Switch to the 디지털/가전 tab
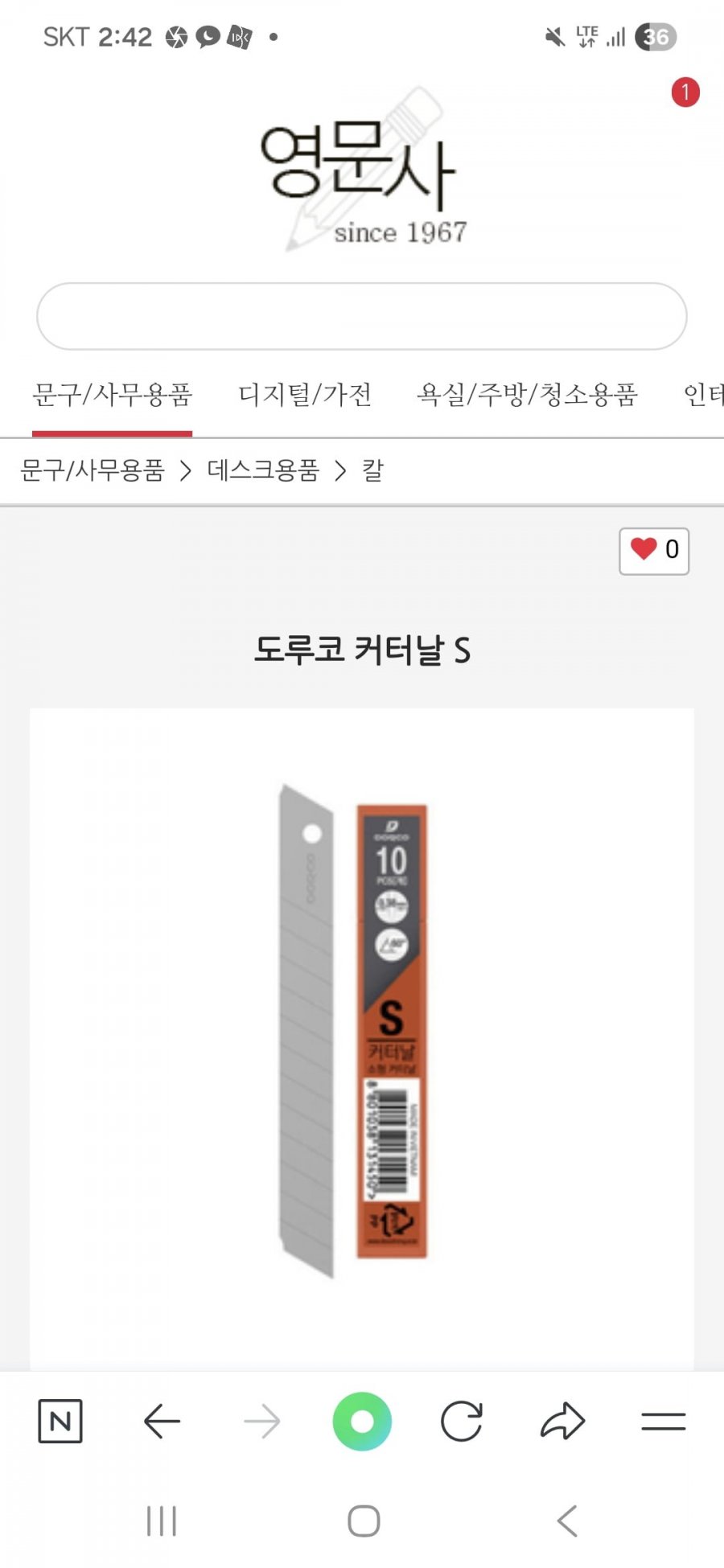This screenshot has height=1568, width=724. pos(305,395)
